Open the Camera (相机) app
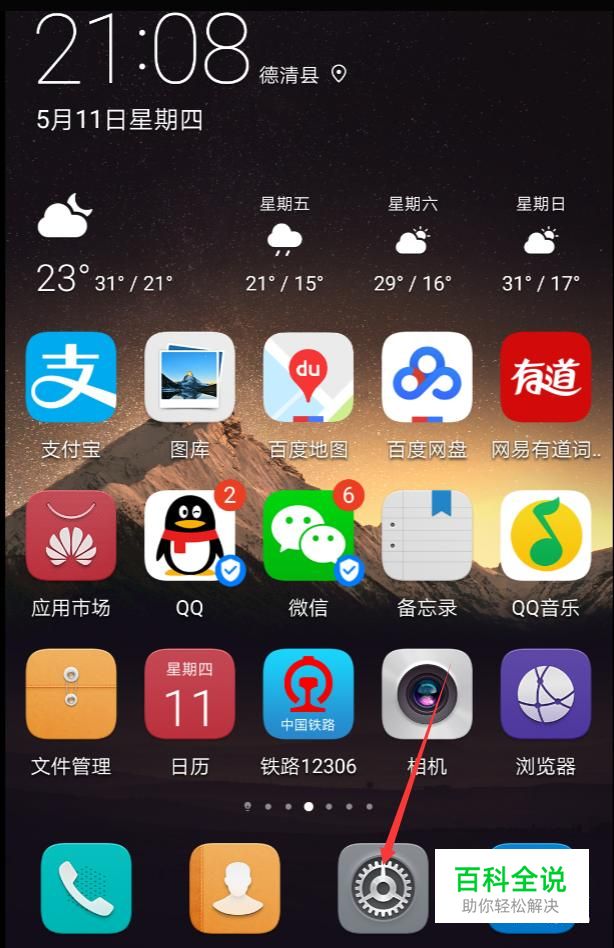The image size is (614, 948). coord(427,694)
